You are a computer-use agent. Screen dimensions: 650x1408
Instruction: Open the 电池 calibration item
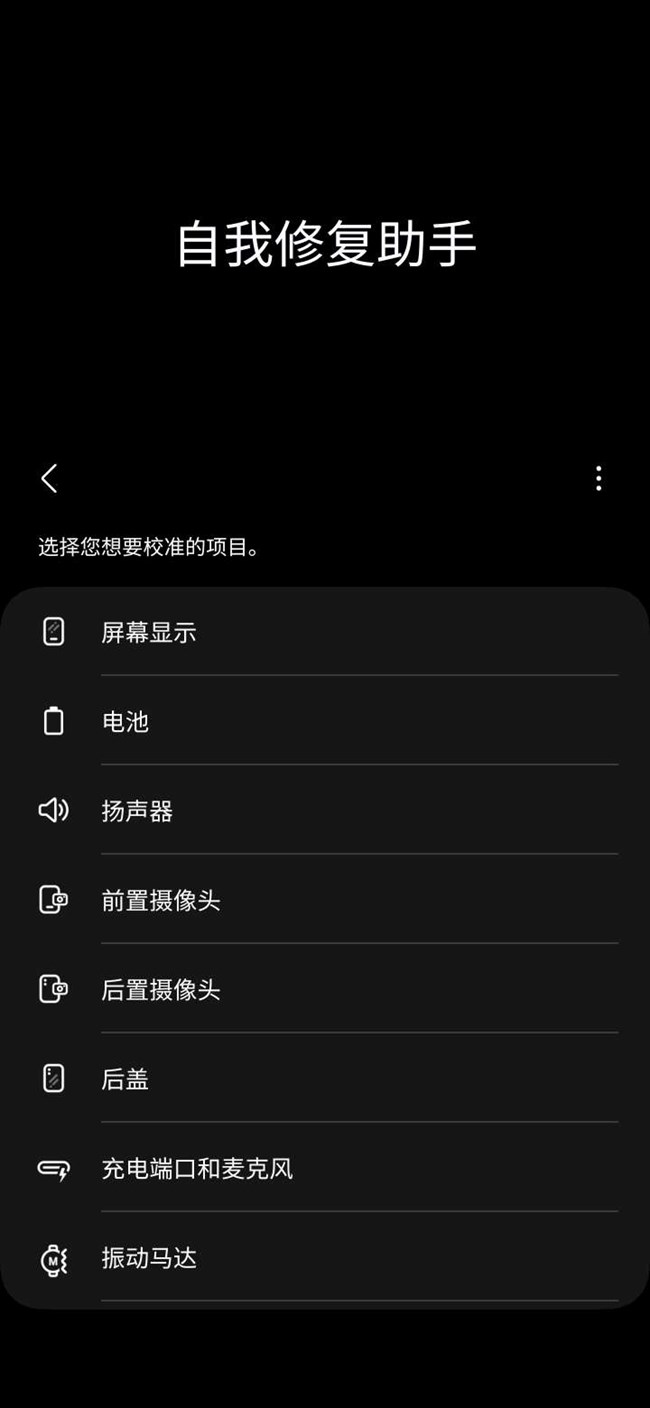point(325,721)
